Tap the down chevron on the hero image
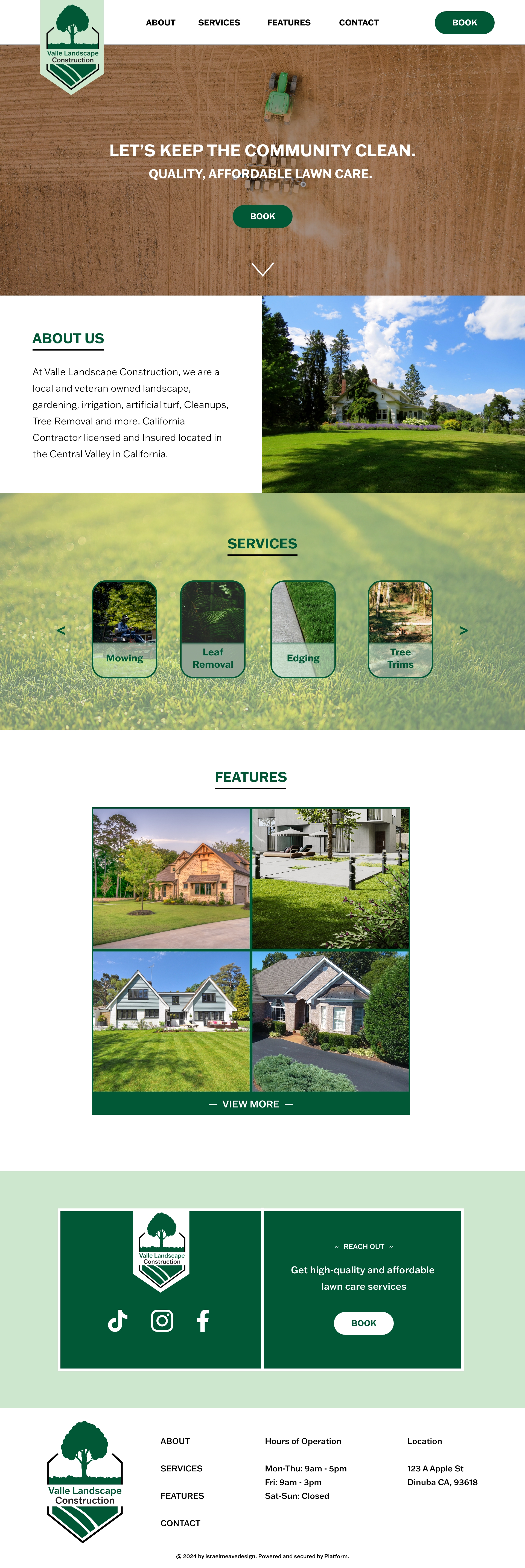The width and height of the screenshot is (525, 1568). click(262, 269)
